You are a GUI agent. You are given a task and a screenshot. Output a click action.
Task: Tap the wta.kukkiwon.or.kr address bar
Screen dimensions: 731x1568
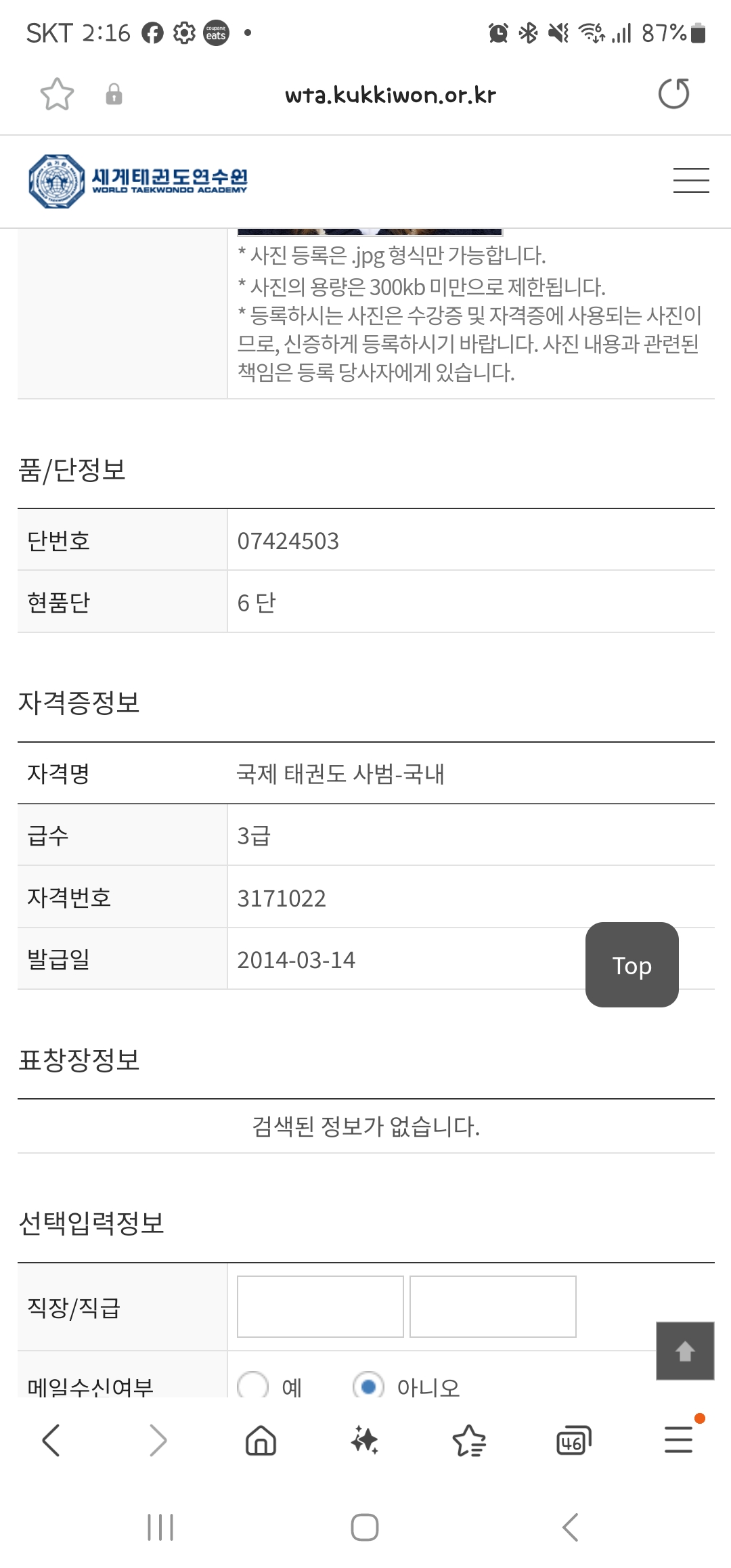(390, 95)
